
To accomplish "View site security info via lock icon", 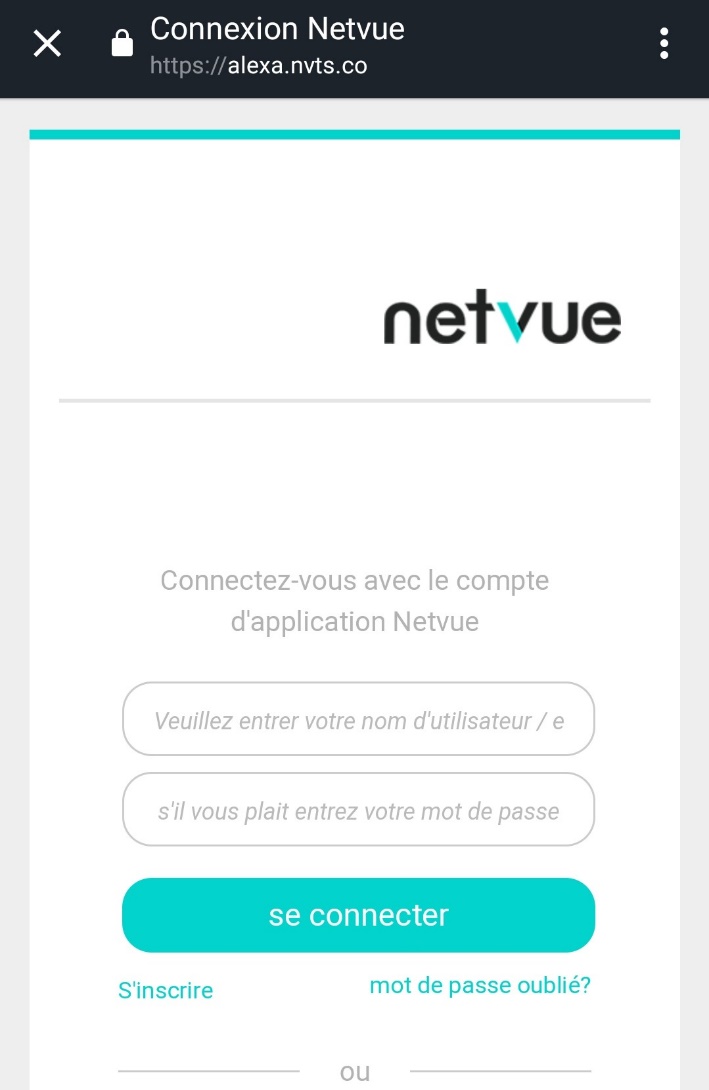I will [122, 44].
